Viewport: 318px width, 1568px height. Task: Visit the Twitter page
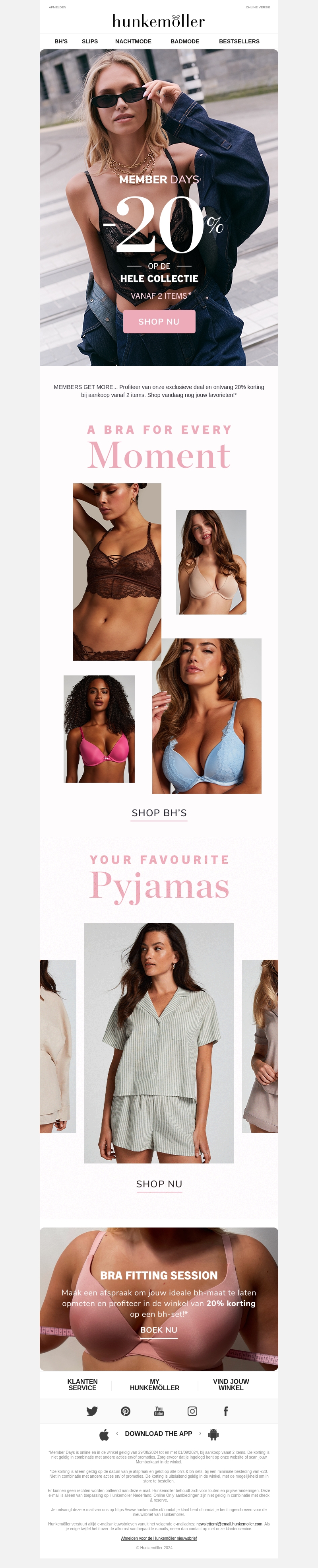(x=92, y=1411)
